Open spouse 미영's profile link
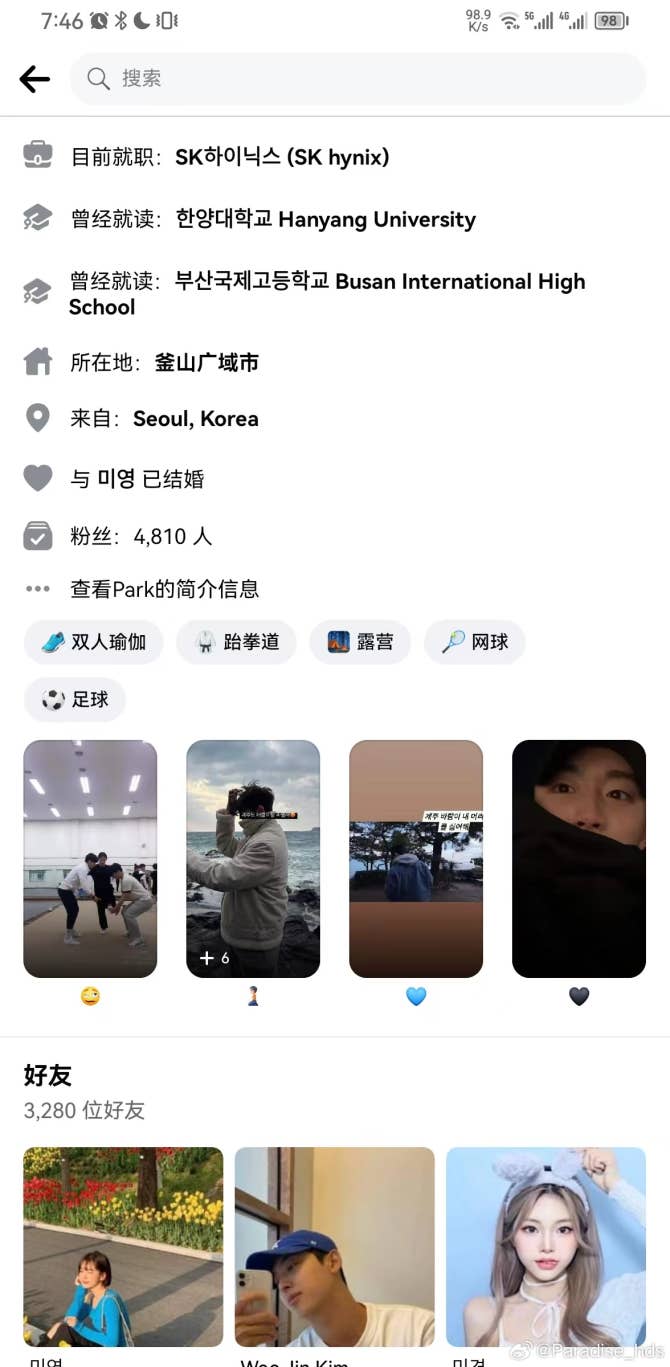The image size is (670, 1367). tap(116, 478)
